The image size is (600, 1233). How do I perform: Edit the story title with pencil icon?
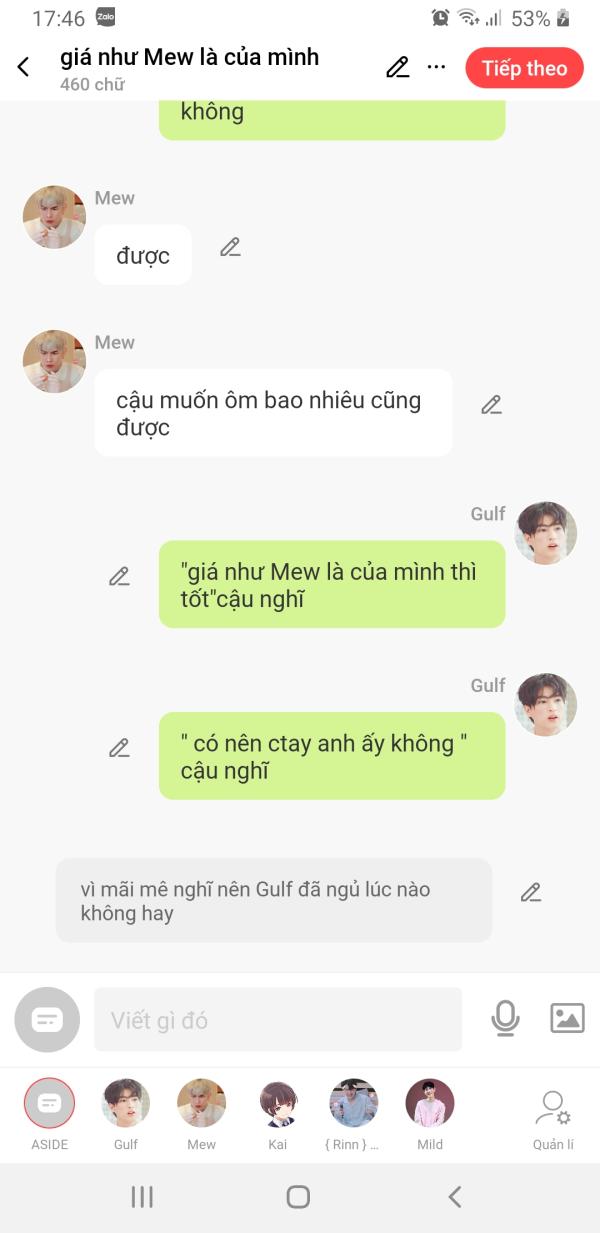pos(398,67)
